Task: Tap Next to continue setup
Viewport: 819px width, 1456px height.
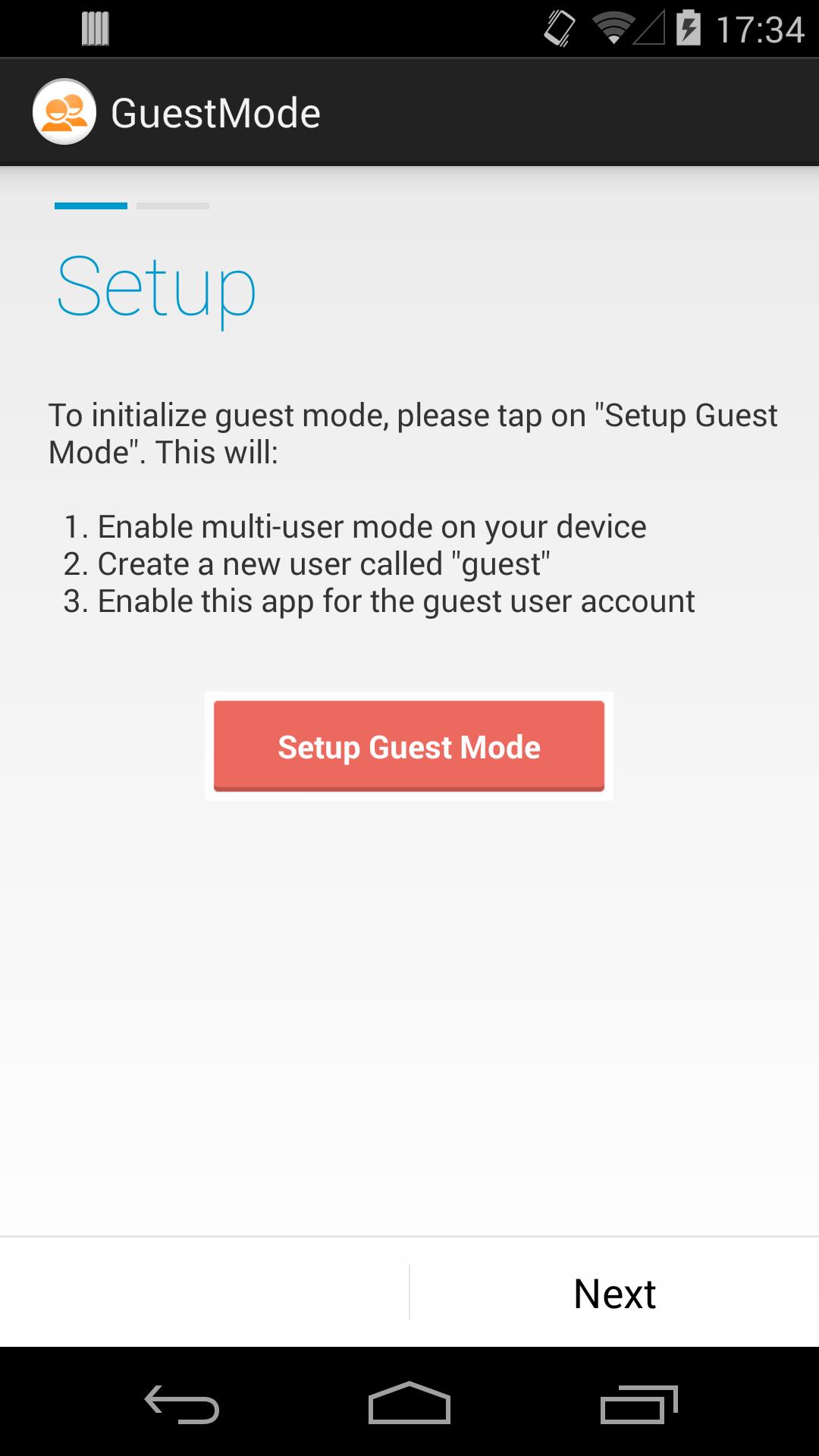Action: [613, 1292]
